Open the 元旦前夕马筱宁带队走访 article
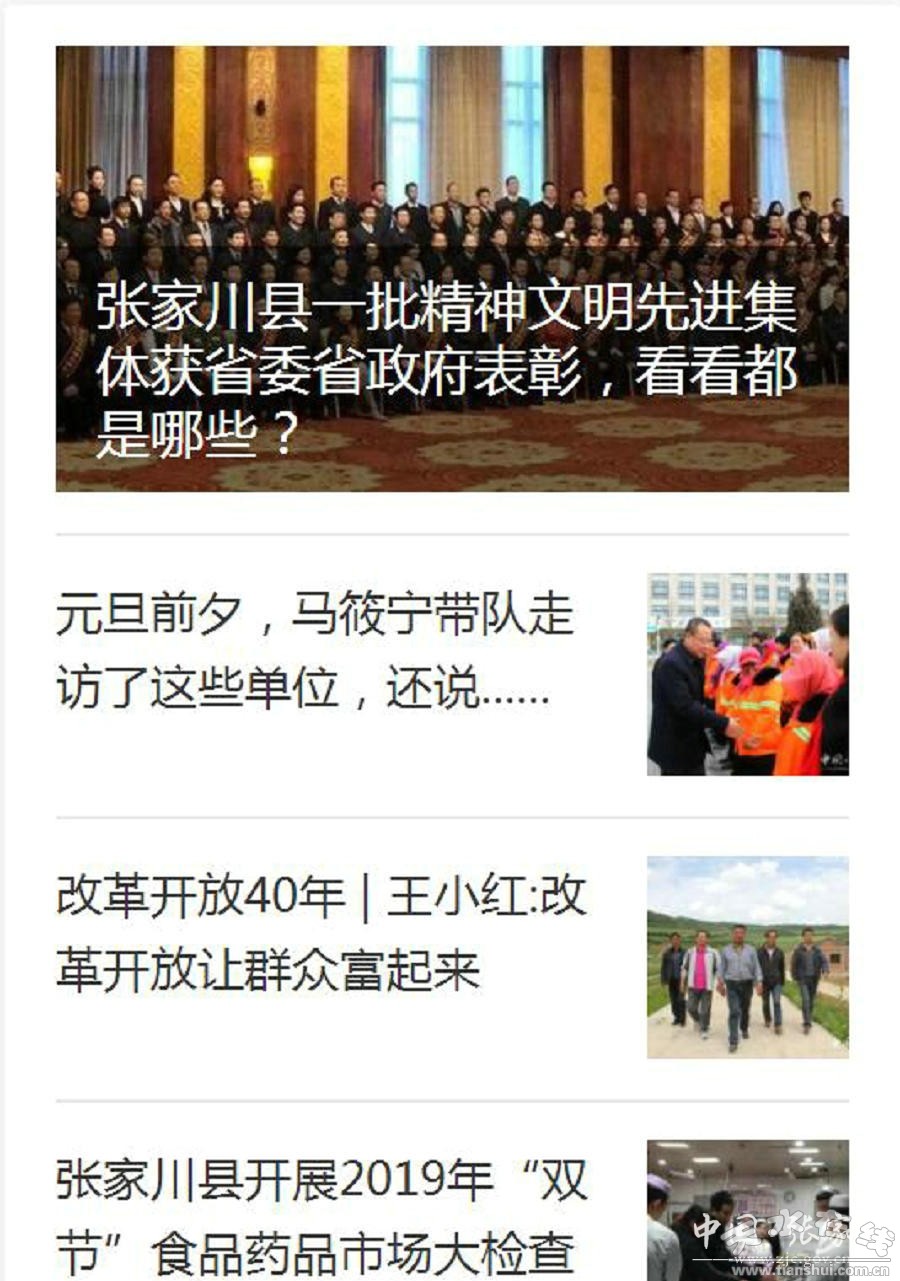900x1281 pixels. [x=315, y=651]
